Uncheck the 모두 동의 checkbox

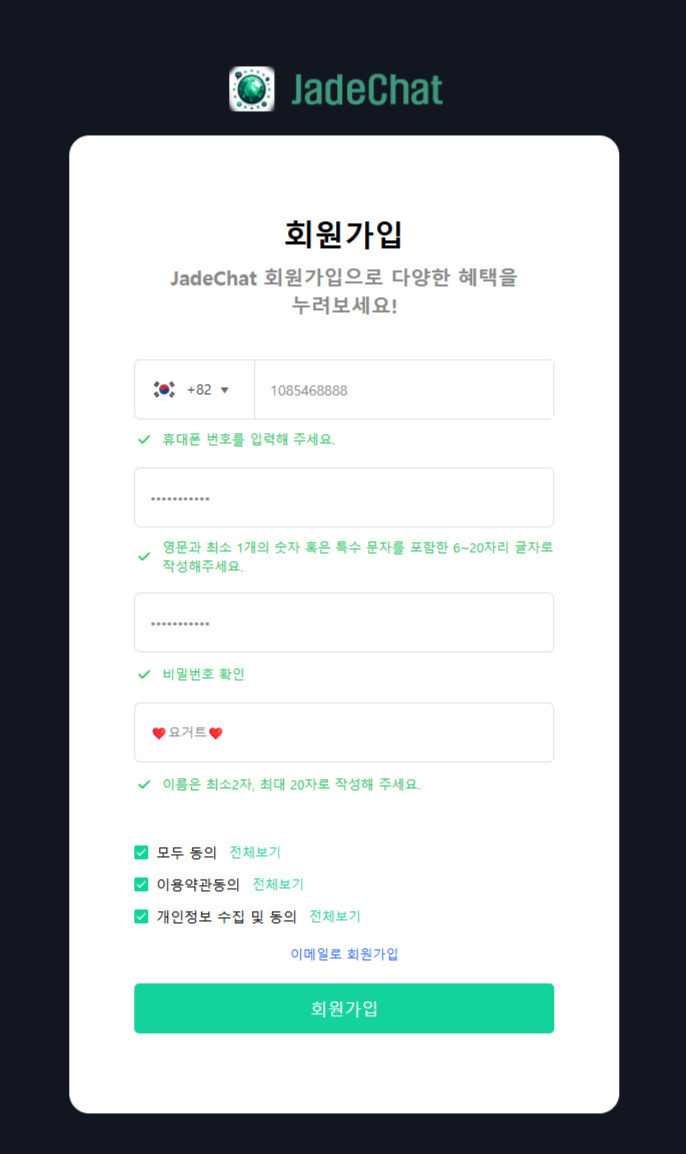click(x=141, y=852)
